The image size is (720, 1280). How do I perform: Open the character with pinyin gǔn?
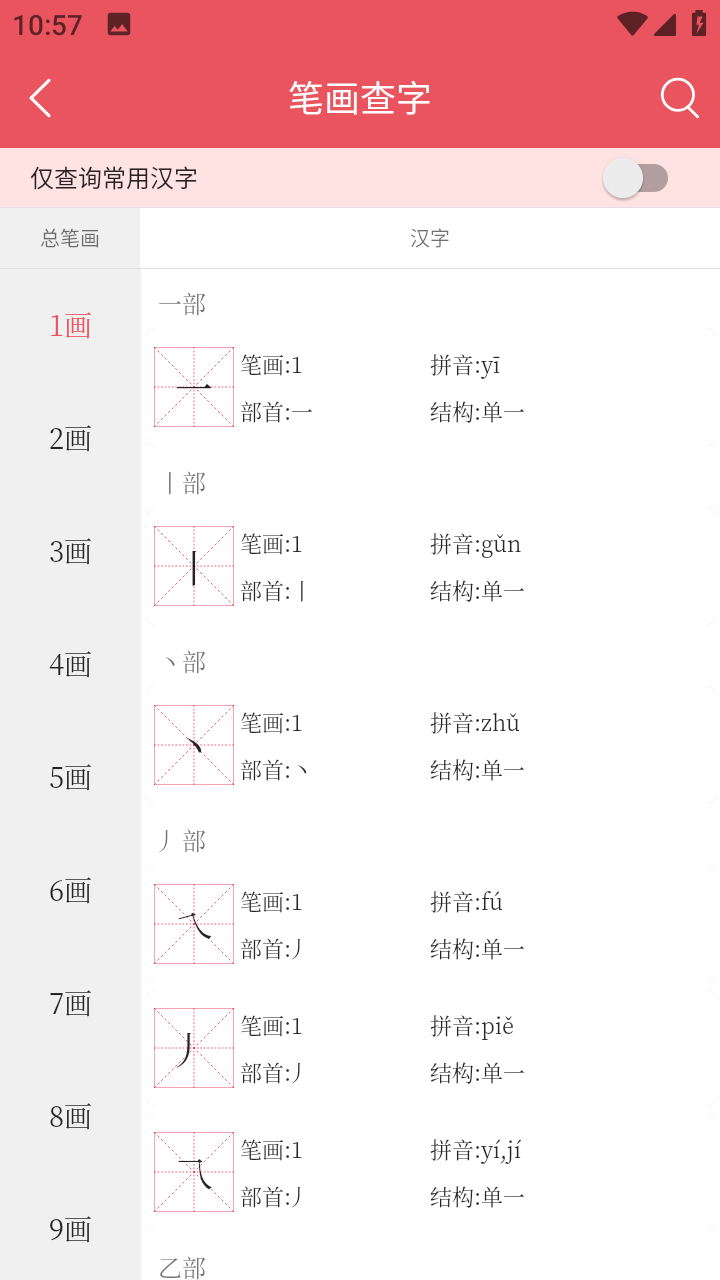pyautogui.click(x=432, y=566)
